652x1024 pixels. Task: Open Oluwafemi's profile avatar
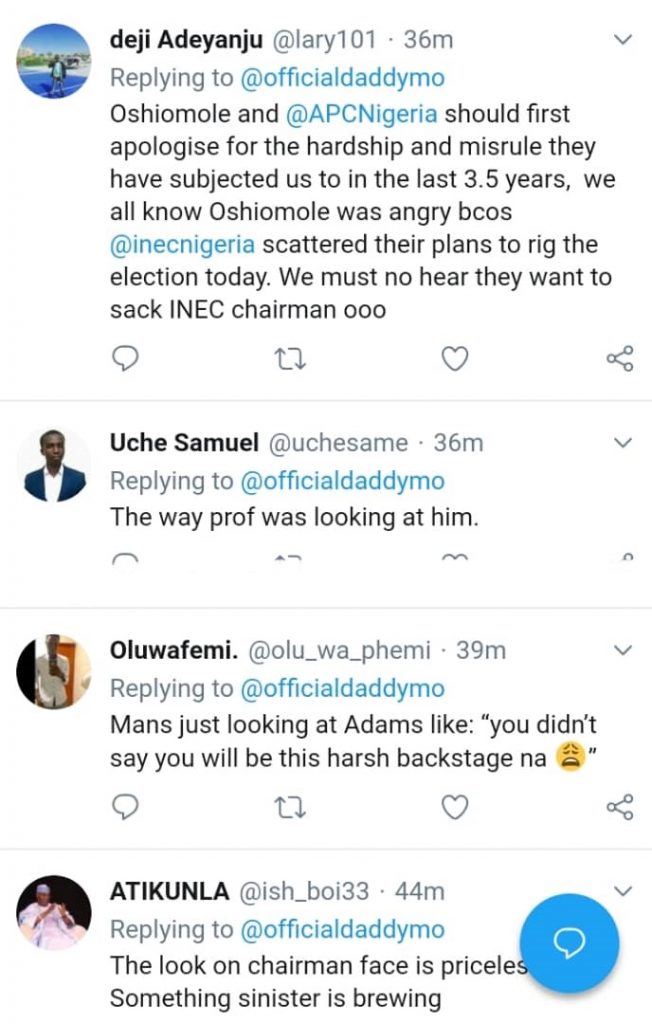click(55, 672)
